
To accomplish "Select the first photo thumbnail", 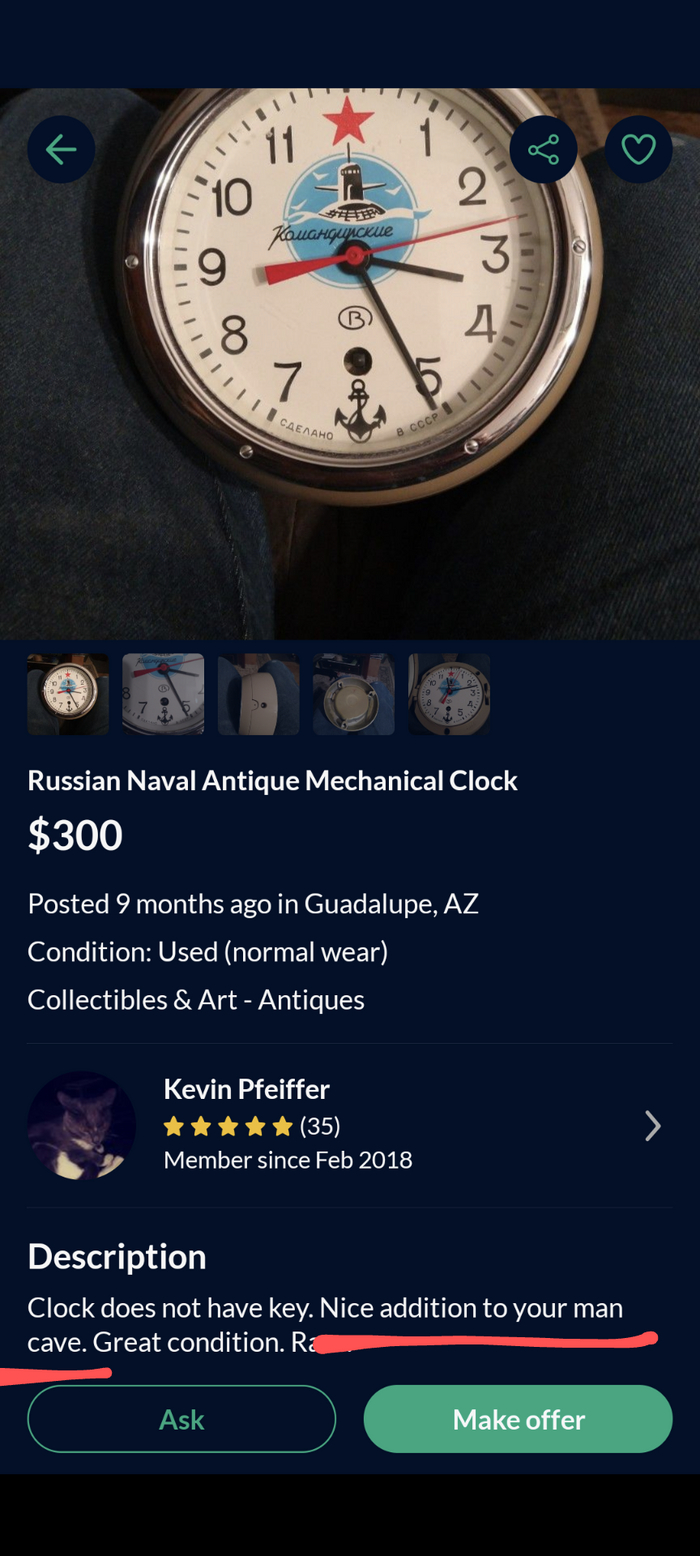I will click(68, 694).
